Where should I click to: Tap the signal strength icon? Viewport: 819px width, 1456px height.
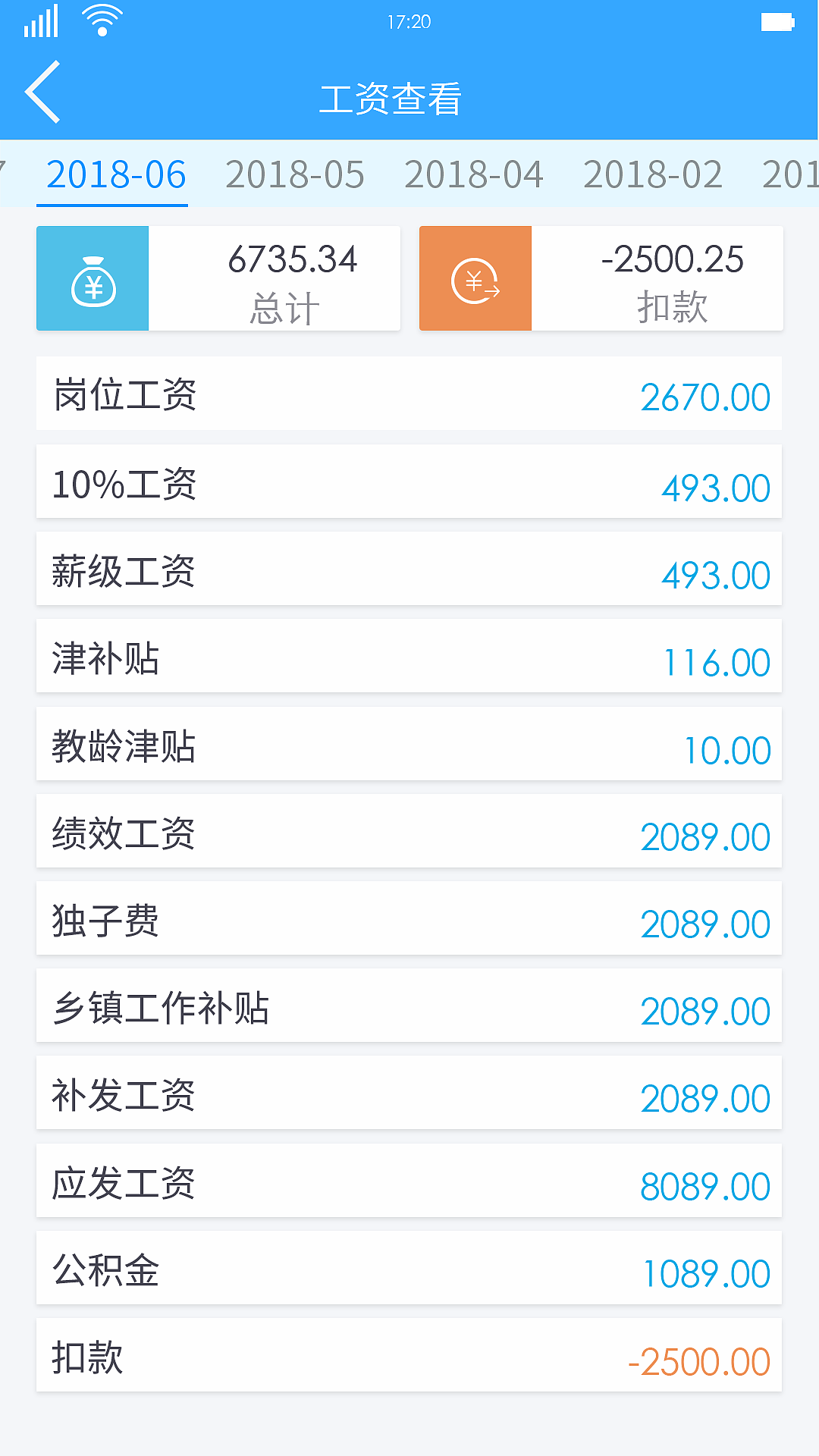click(x=42, y=23)
